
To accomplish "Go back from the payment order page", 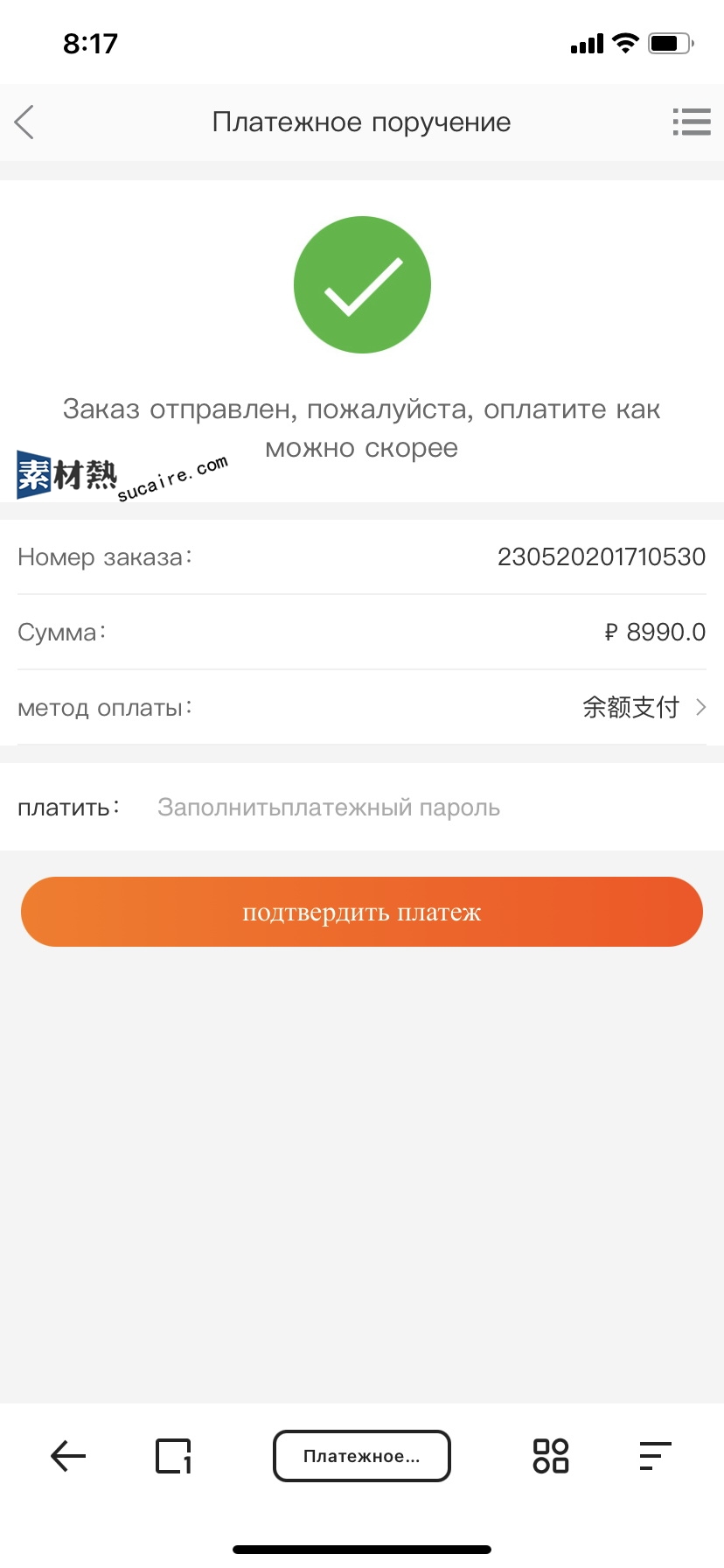I will 24,122.
